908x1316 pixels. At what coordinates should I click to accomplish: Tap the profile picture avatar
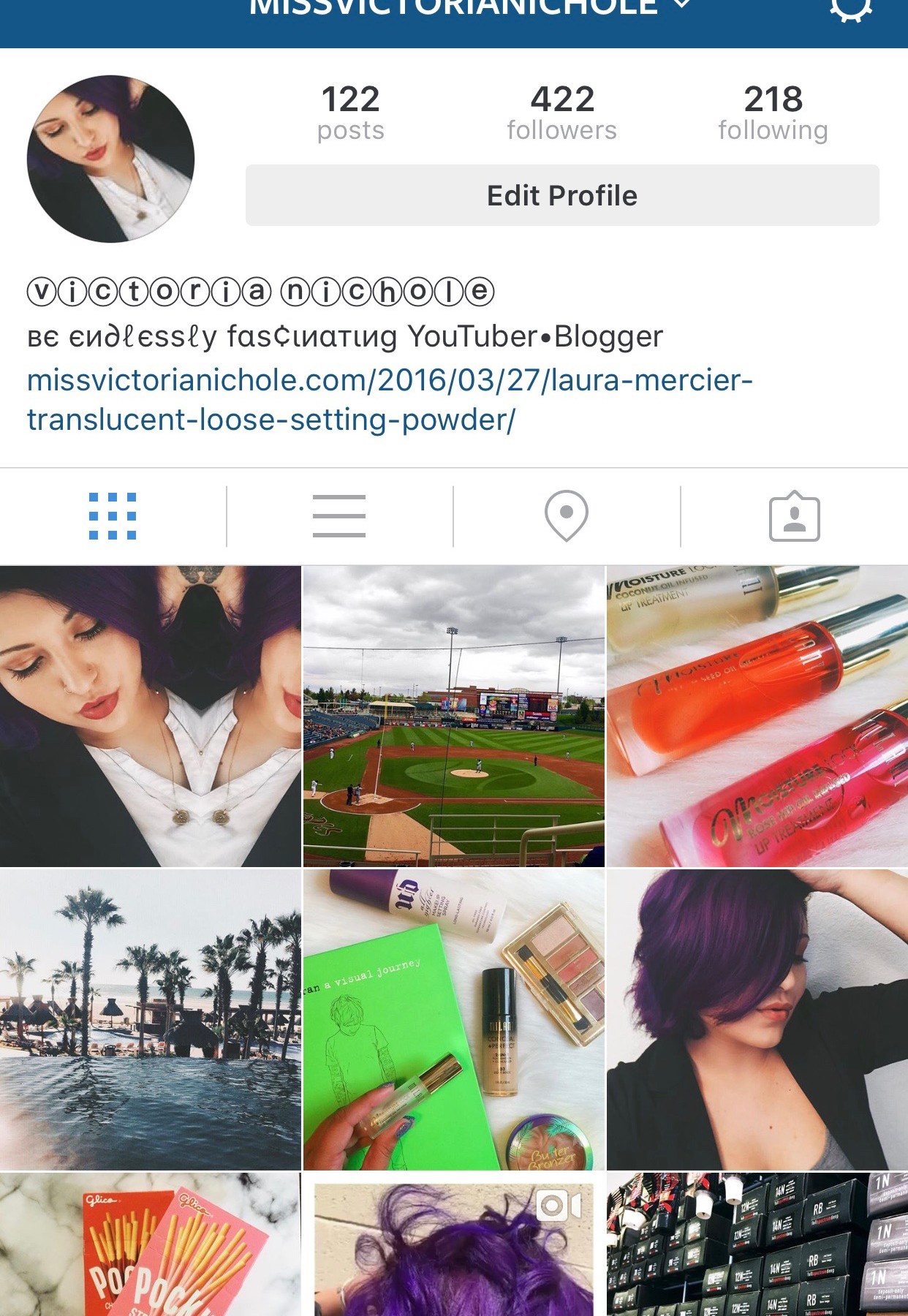pos(111,159)
